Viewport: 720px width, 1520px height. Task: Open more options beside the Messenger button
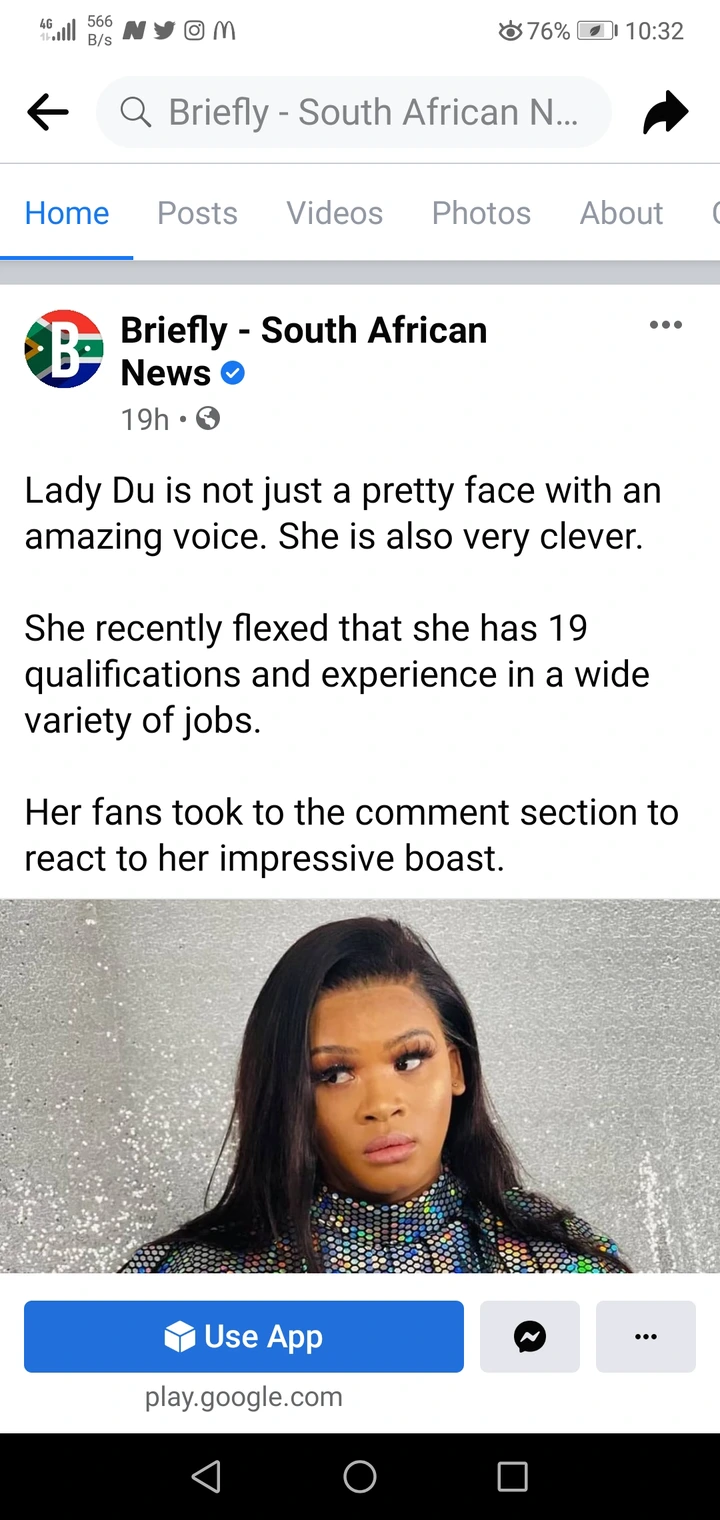[645, 1336]
